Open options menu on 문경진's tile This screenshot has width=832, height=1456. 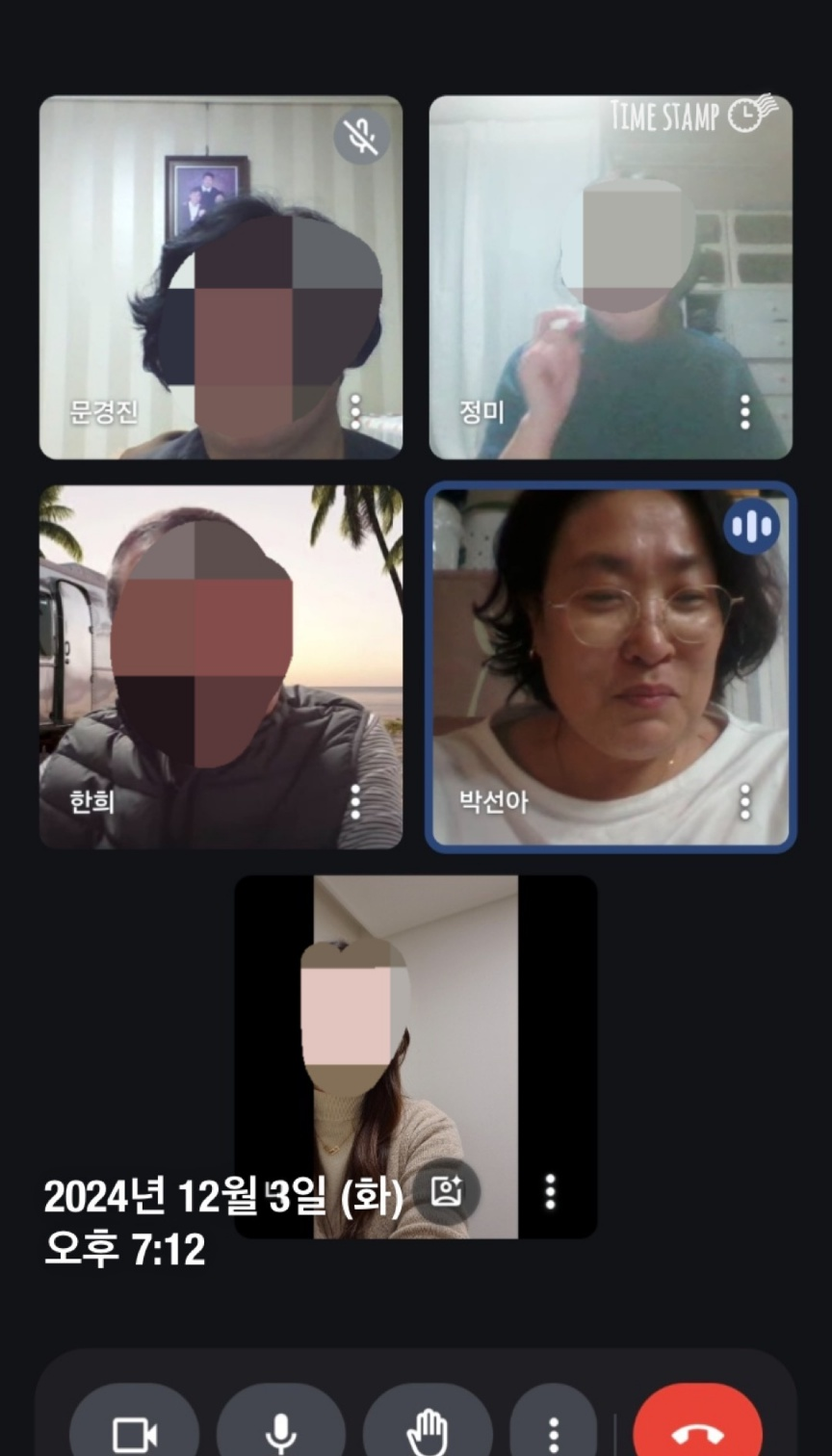[355, 411]
